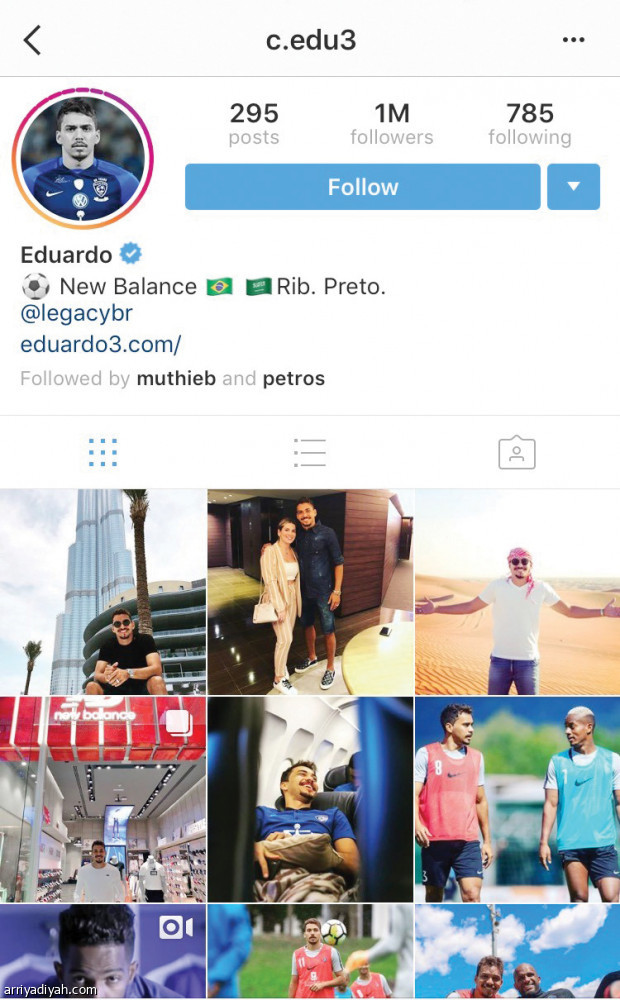The width and height of the screenshot is (620, 1000).
Task: Go back using the arrow
Action: coord(32,40)
